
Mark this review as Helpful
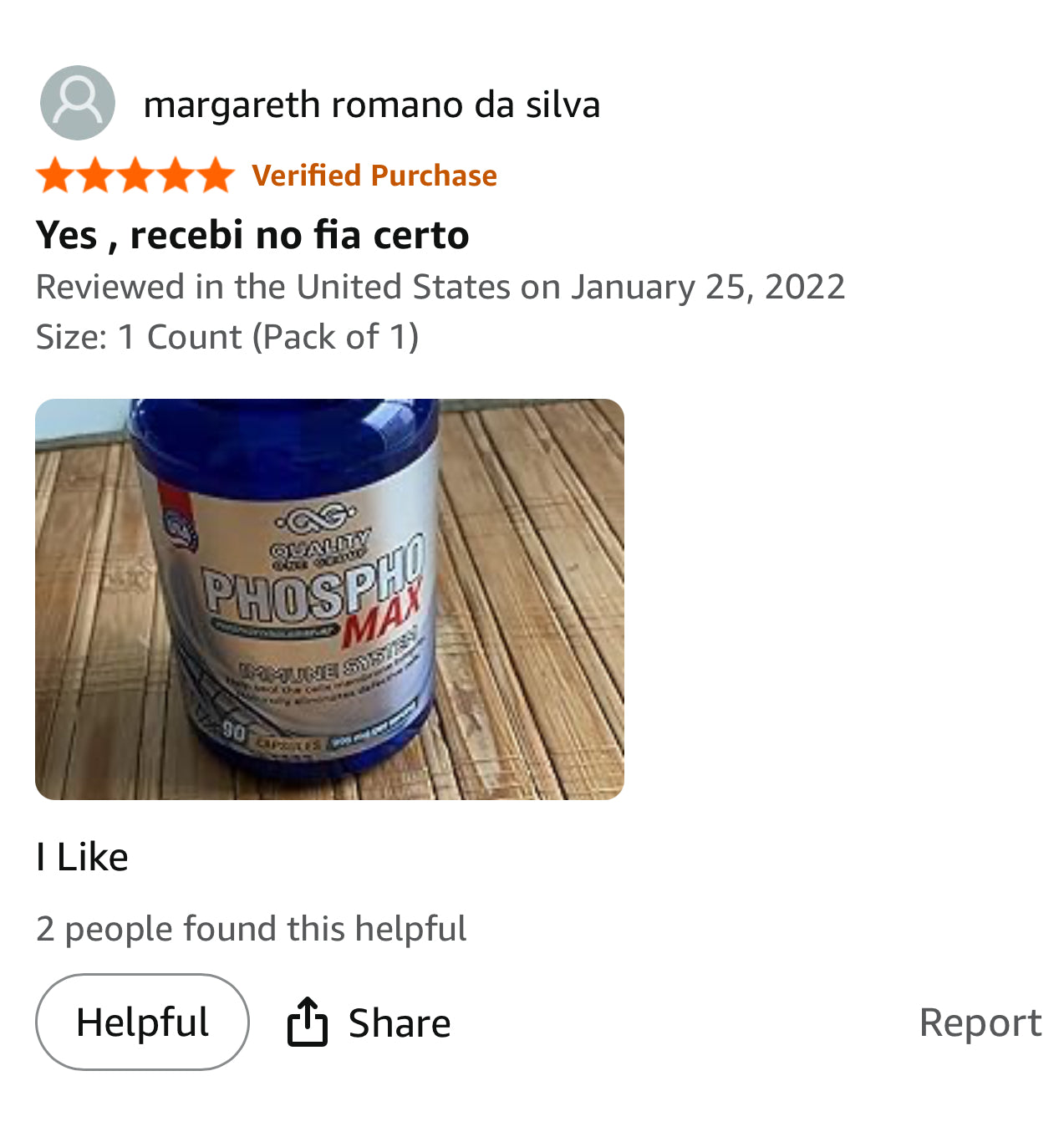pos(142,1022)
